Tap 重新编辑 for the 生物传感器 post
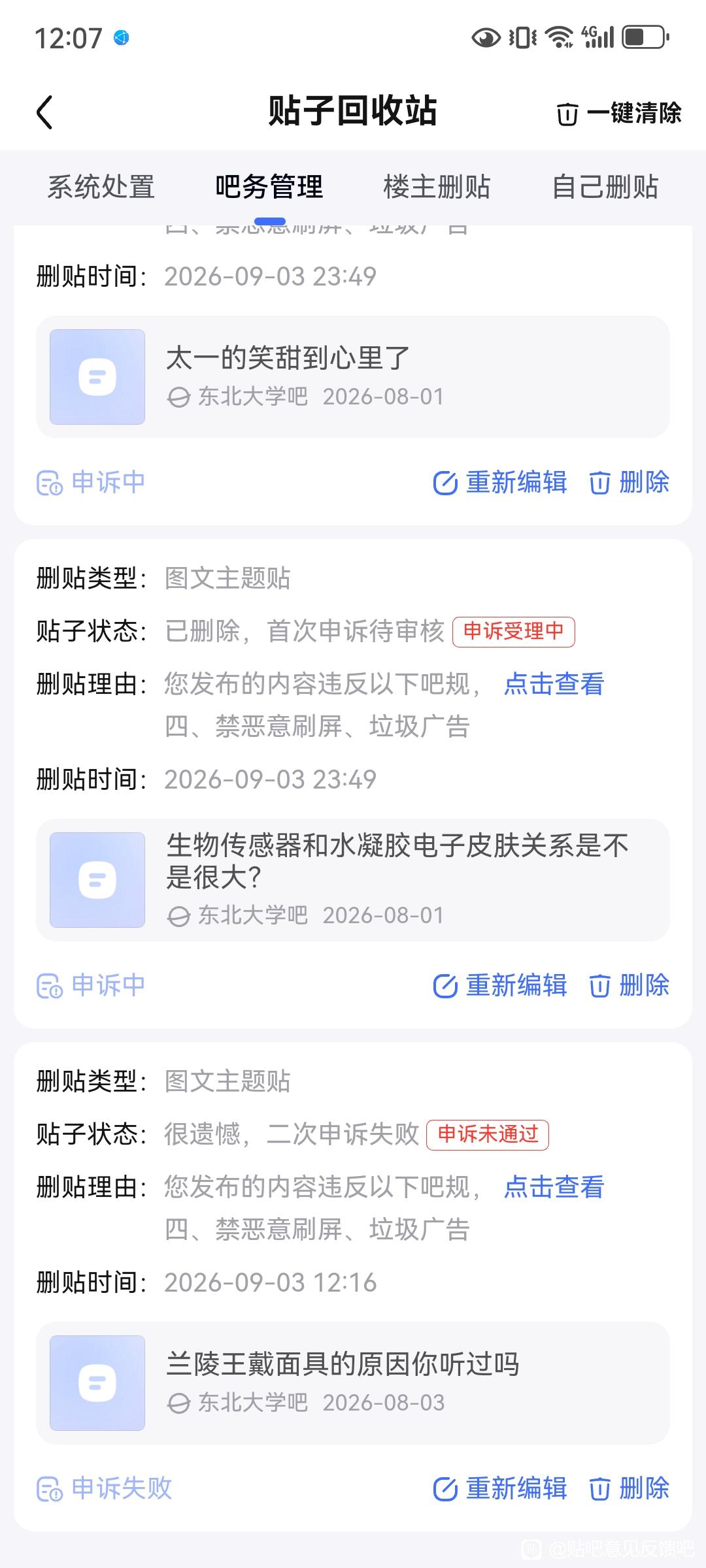706x1568 pixels. click(x=500, y=986)
